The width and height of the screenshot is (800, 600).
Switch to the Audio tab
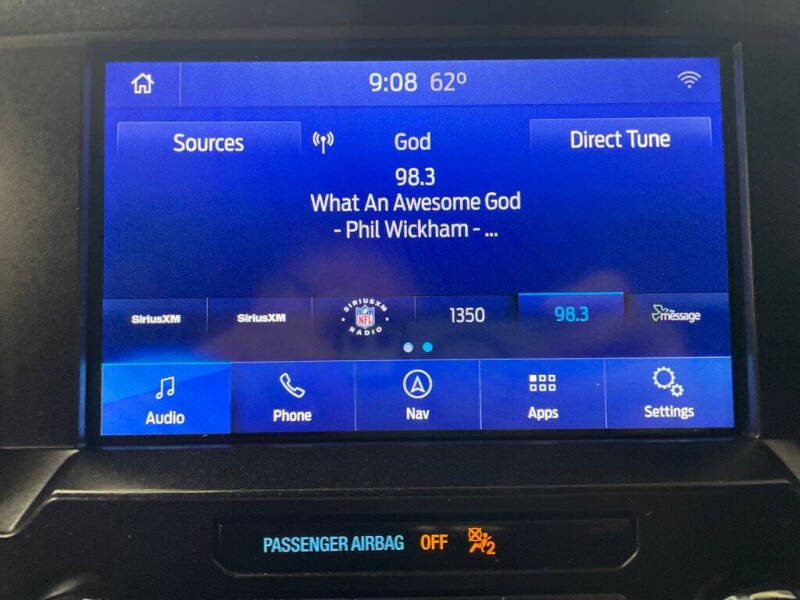click(x=165, y=398)
